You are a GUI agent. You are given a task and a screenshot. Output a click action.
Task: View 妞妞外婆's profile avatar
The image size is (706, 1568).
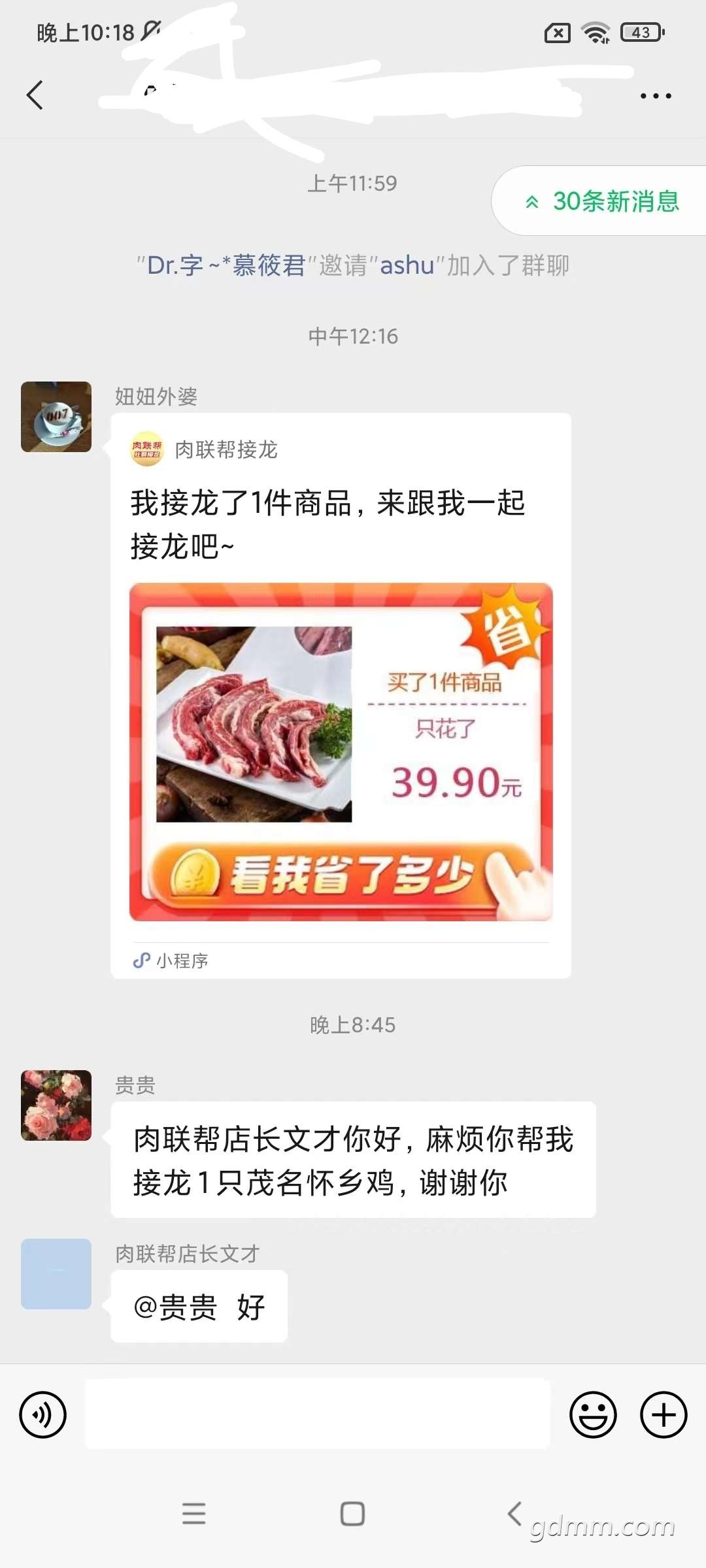tap(56, 417)
